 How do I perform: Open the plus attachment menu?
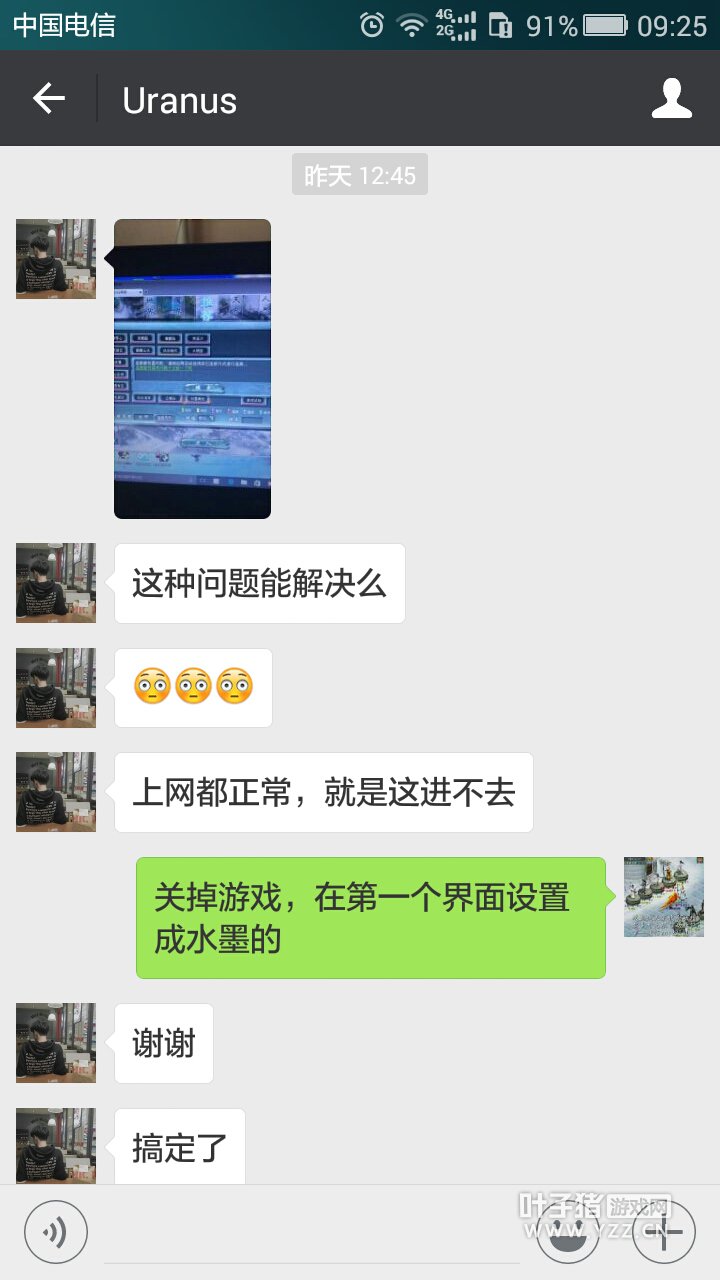coord(664,1232)
